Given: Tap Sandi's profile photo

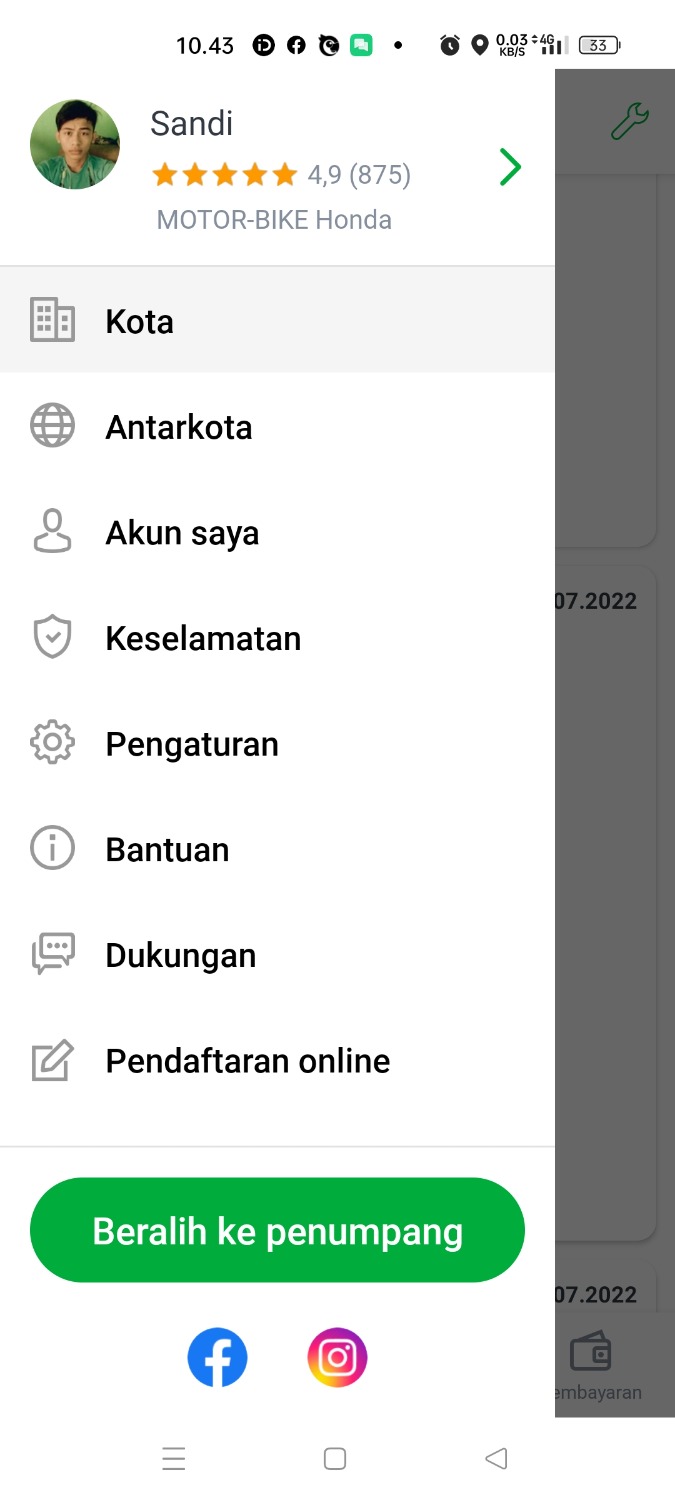Looking at the screenshot, I should 75,145.
